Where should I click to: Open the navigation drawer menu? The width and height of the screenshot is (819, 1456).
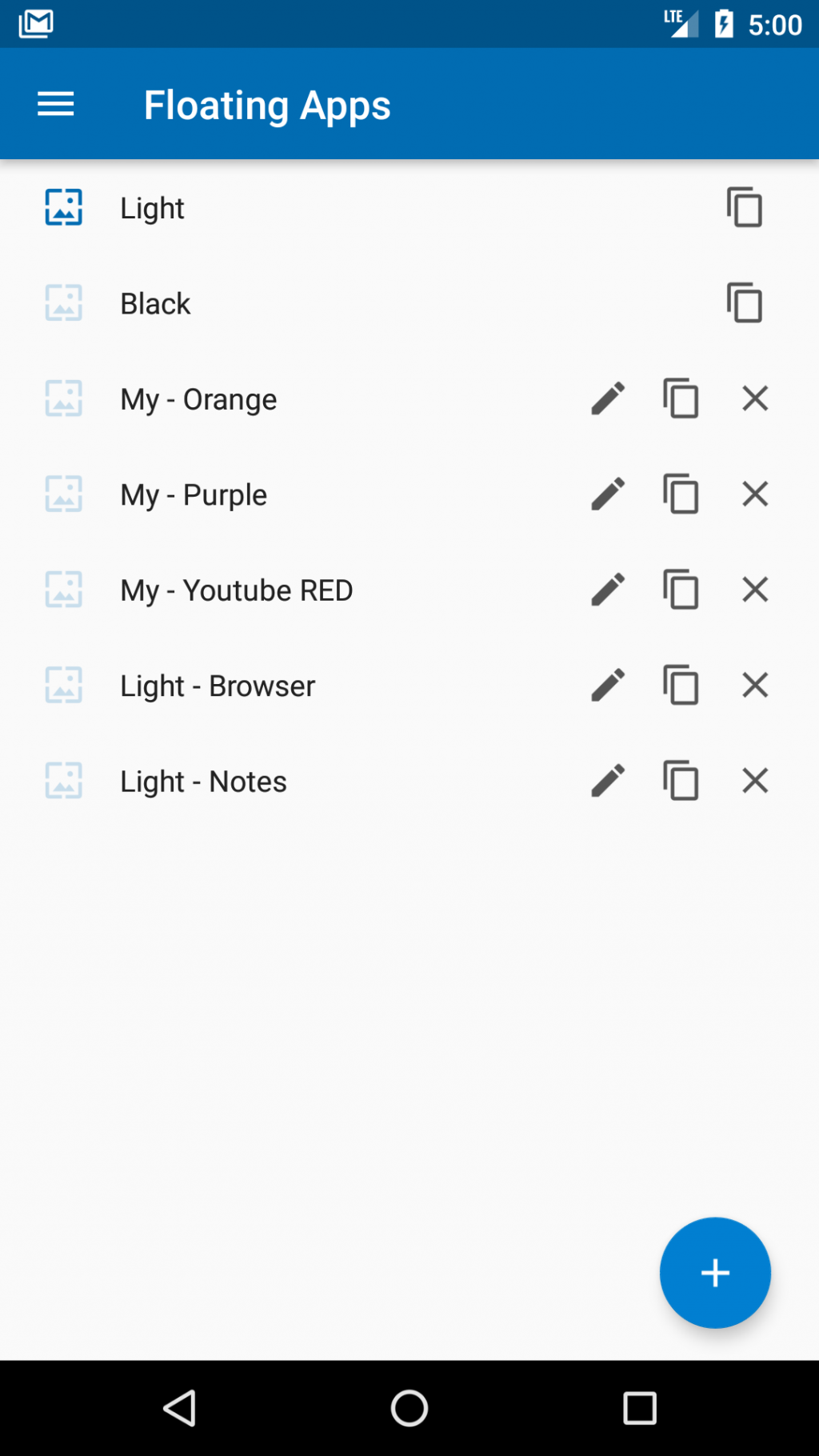point(54,104)
